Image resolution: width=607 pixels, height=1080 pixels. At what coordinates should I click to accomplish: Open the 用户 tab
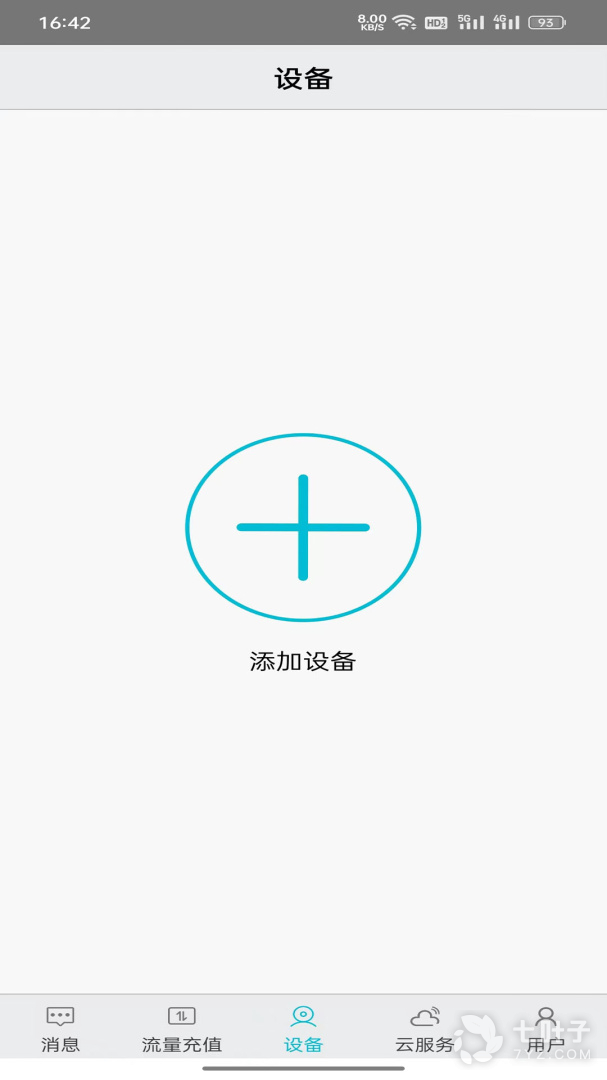545,1028
